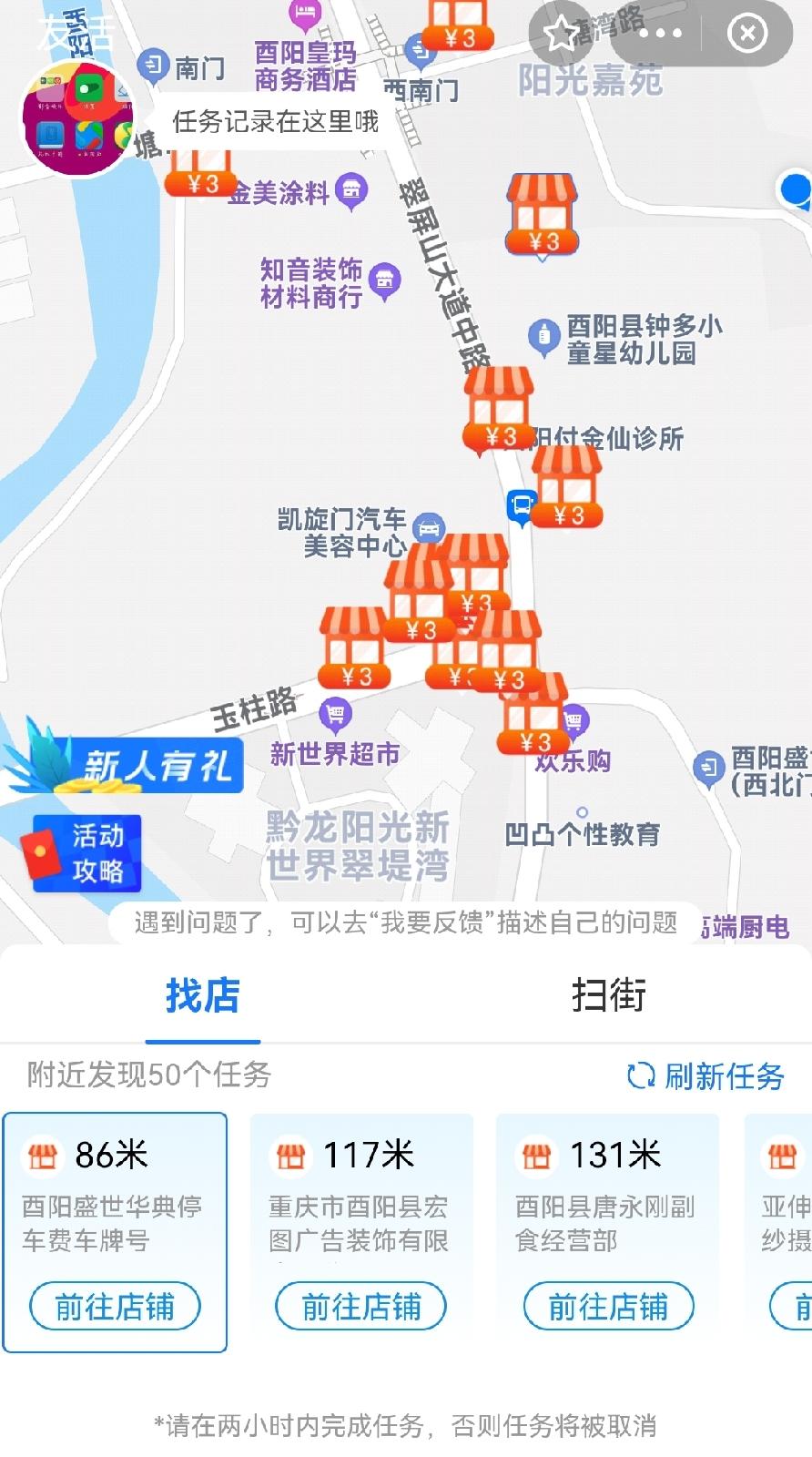Open the 酉阳县钟多小童星幼儿园 marker

[x=544, y=334]
